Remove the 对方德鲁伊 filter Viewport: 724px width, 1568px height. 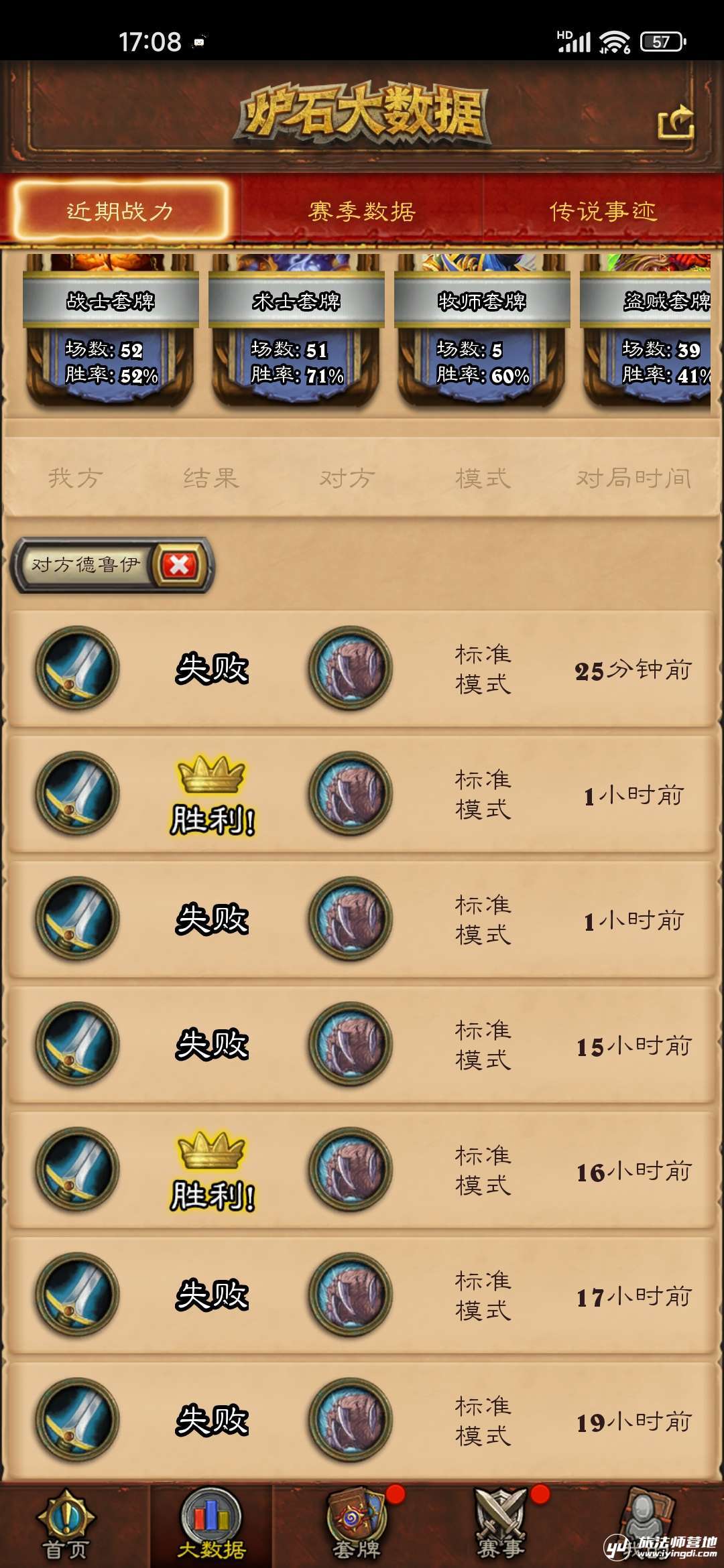pyautogui.click(x=179, y=565)
